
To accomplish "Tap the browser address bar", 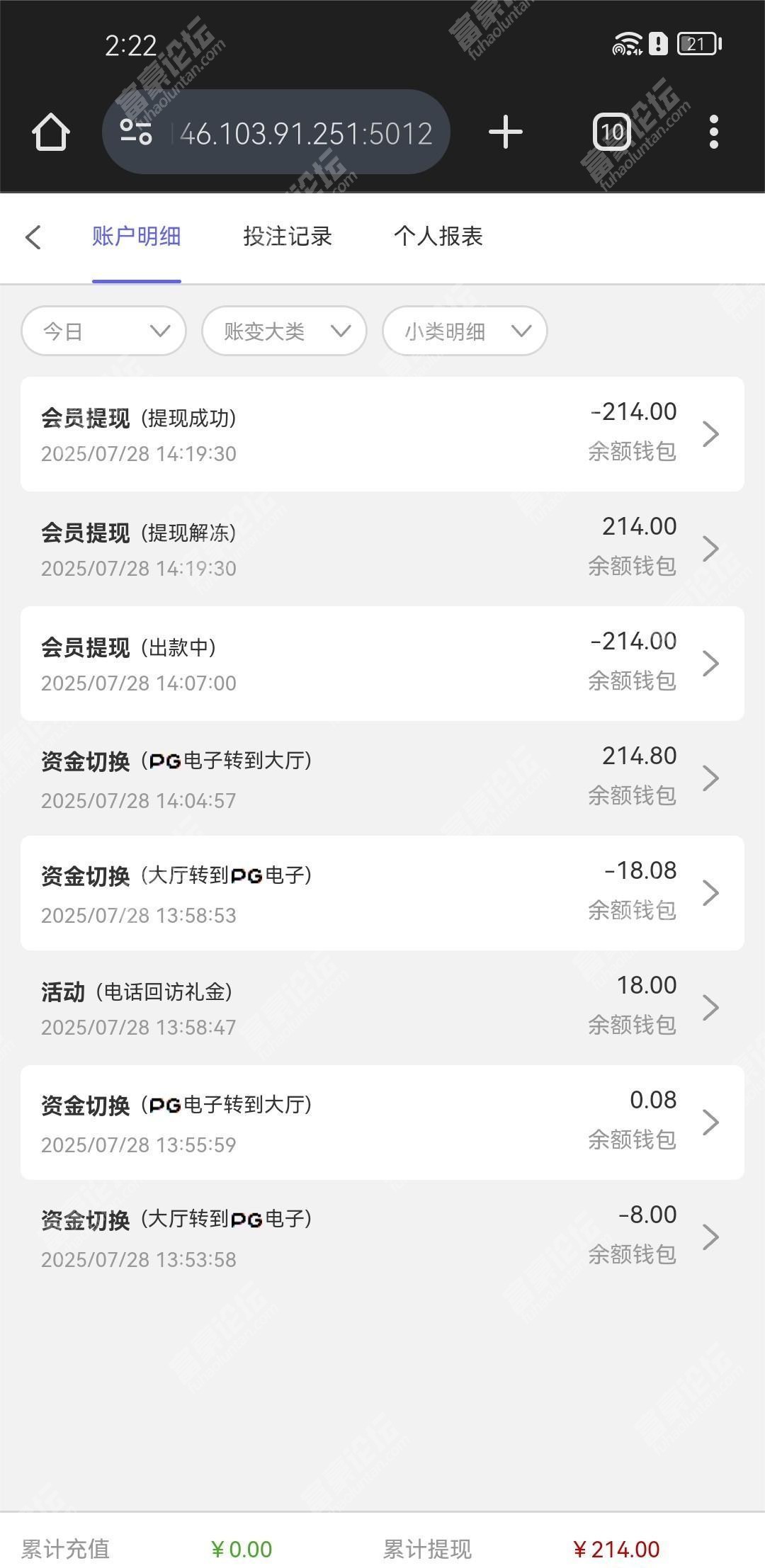I will coord(276,132).
